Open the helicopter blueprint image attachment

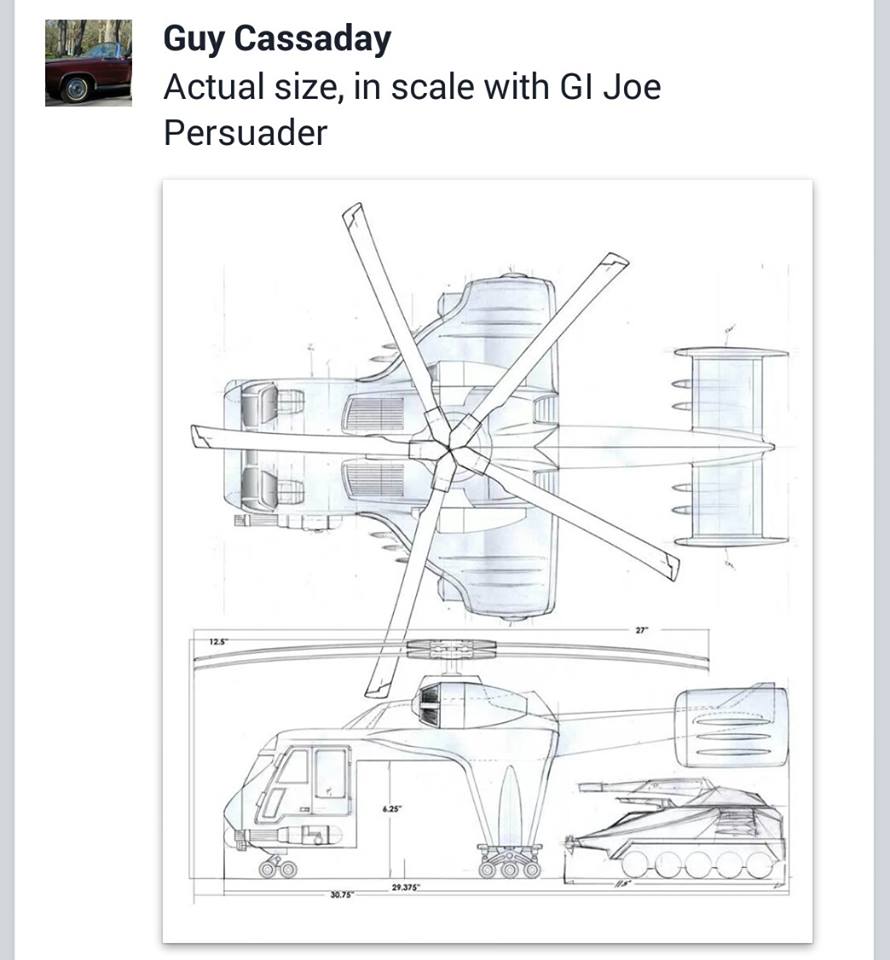point(487,560)
